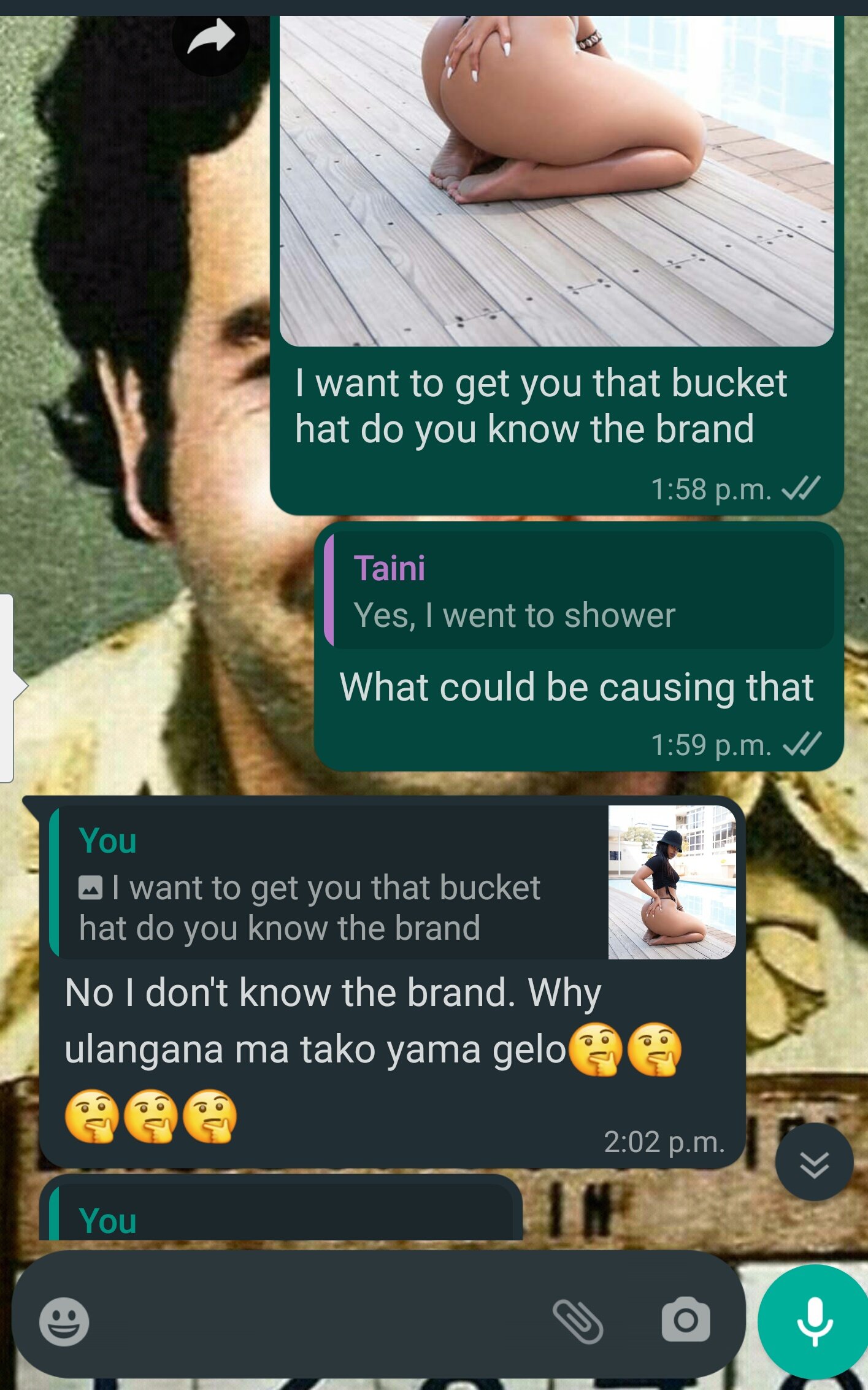Open the sent photo in full view
The image size is (868, 1390).
coord(556,184)
